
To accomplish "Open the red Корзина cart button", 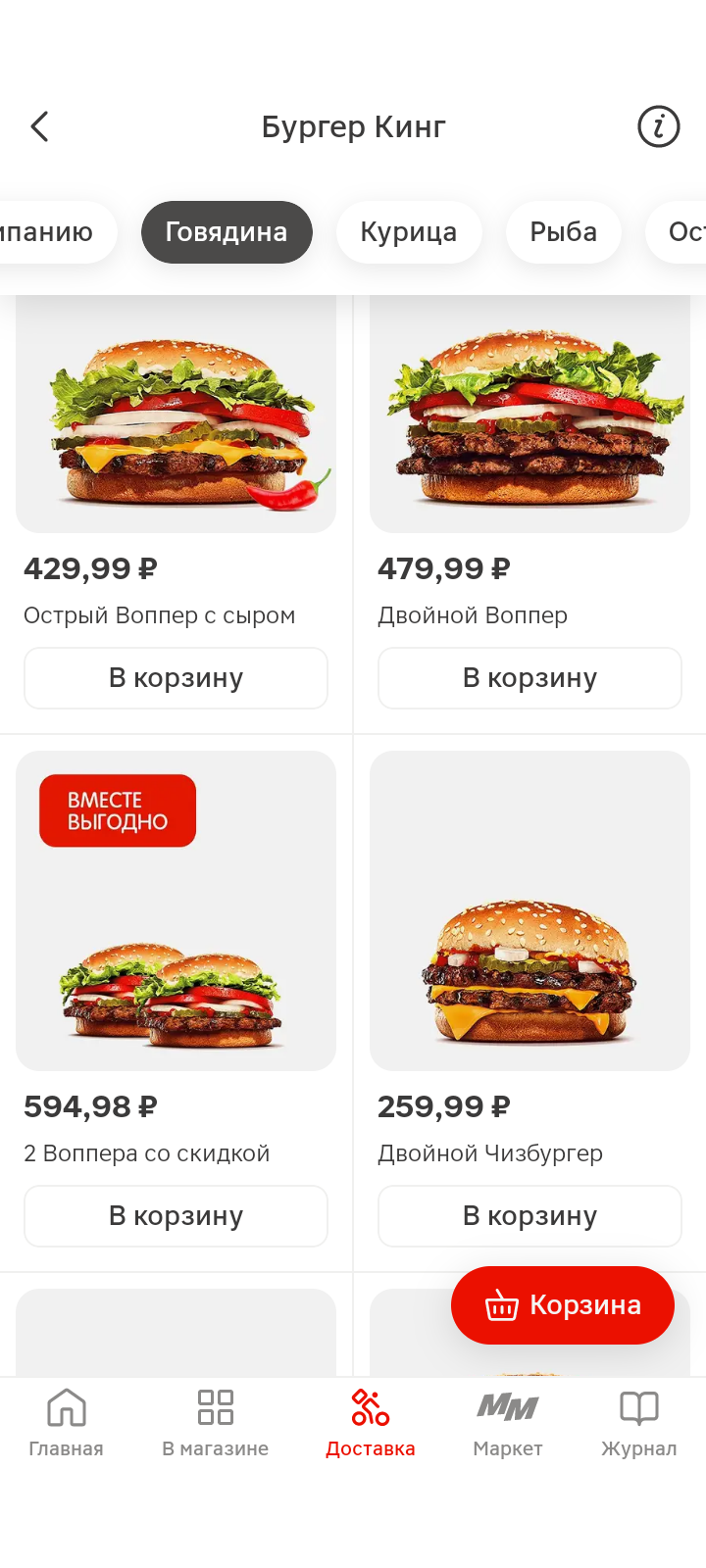I will 563,1305.
